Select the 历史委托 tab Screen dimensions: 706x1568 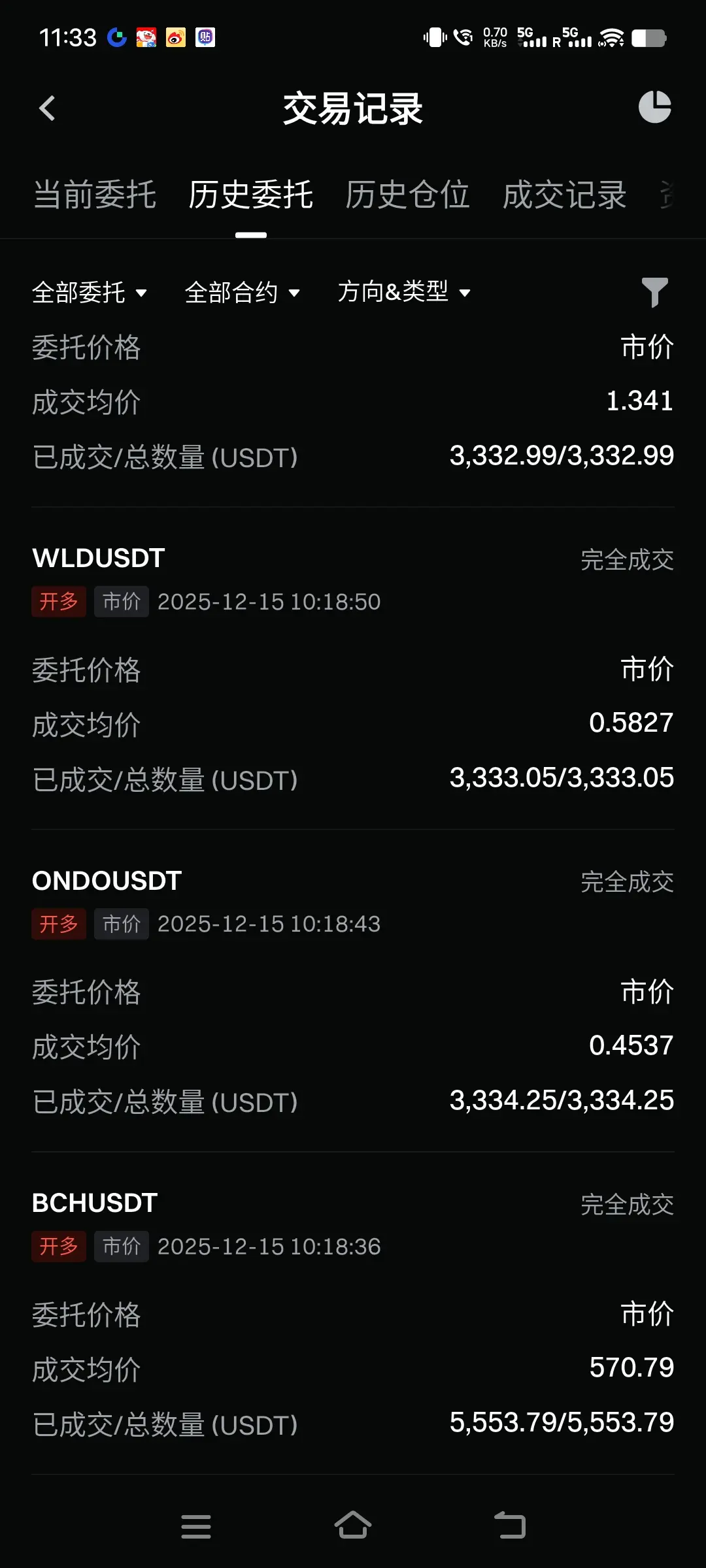[x=250, y=195]
